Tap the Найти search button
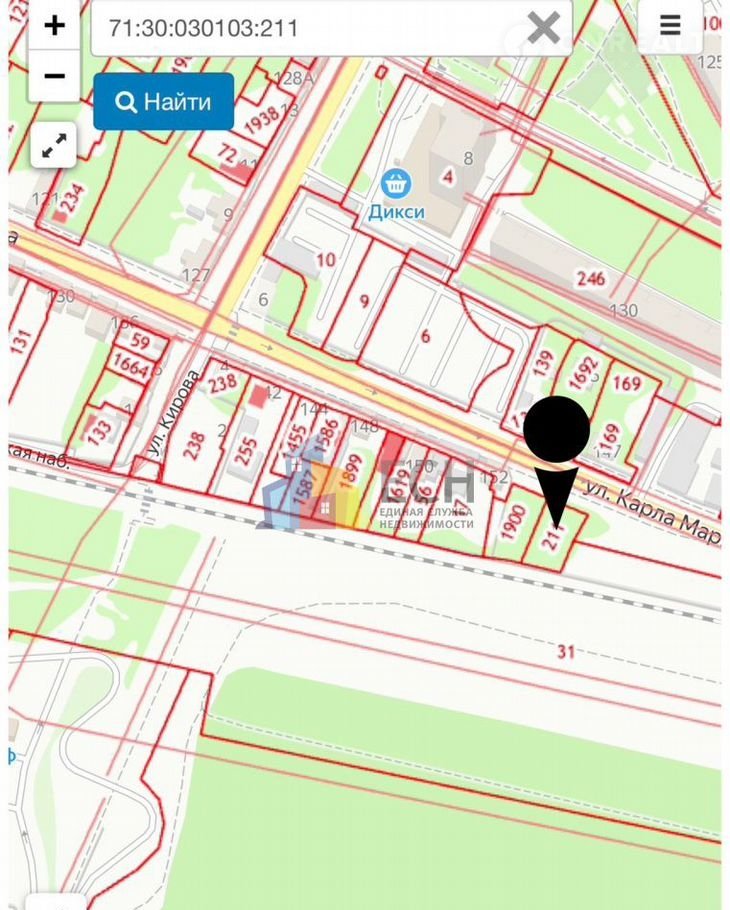 (164, 101)
